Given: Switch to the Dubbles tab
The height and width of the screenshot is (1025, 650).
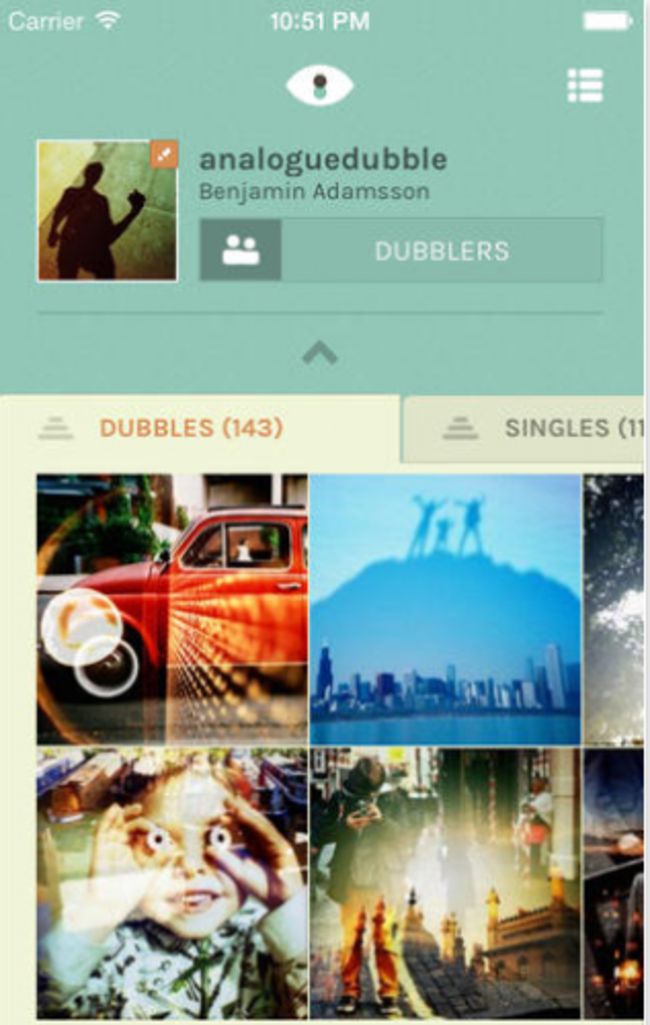Looking at the screenshot, I should pyautogui.click(x=190, y=429).
